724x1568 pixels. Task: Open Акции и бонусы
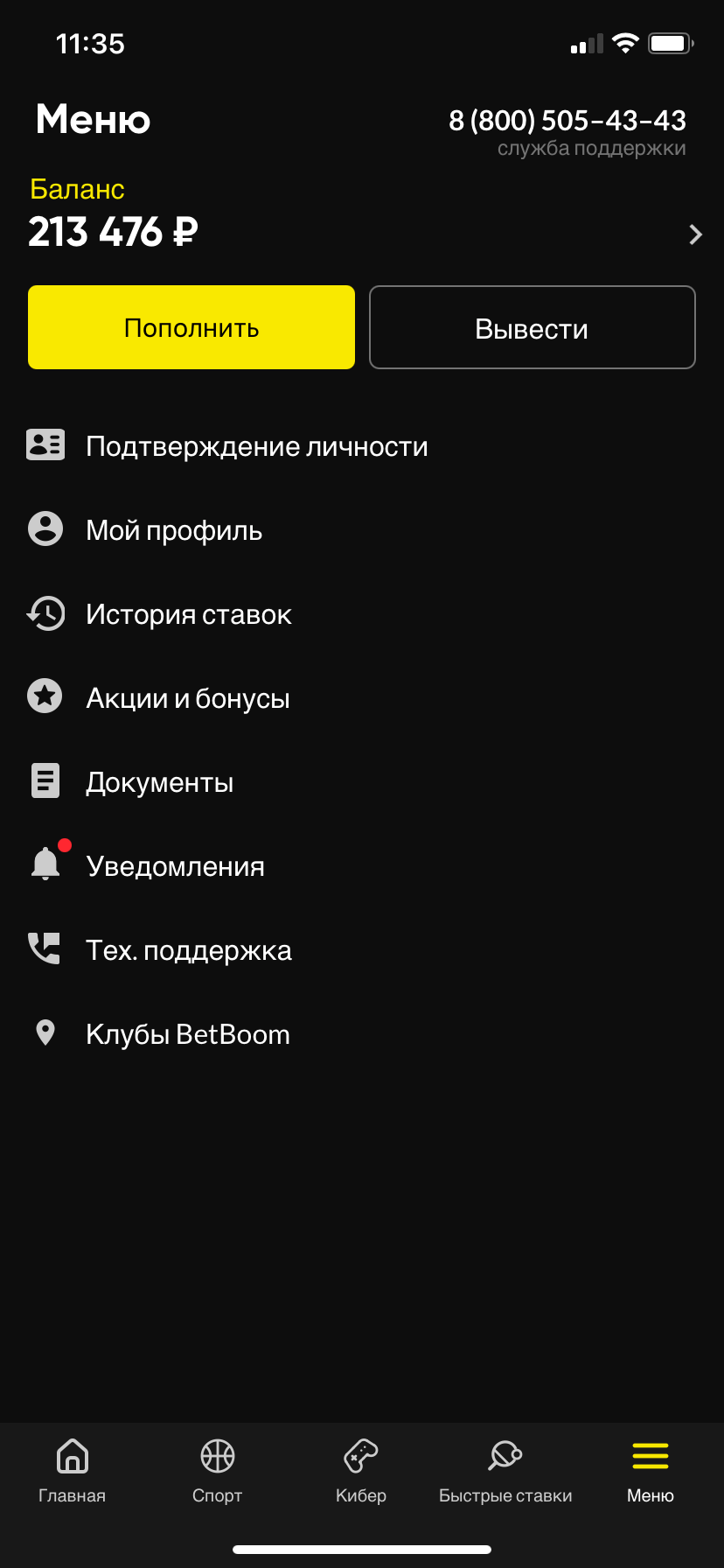[187, 698]
